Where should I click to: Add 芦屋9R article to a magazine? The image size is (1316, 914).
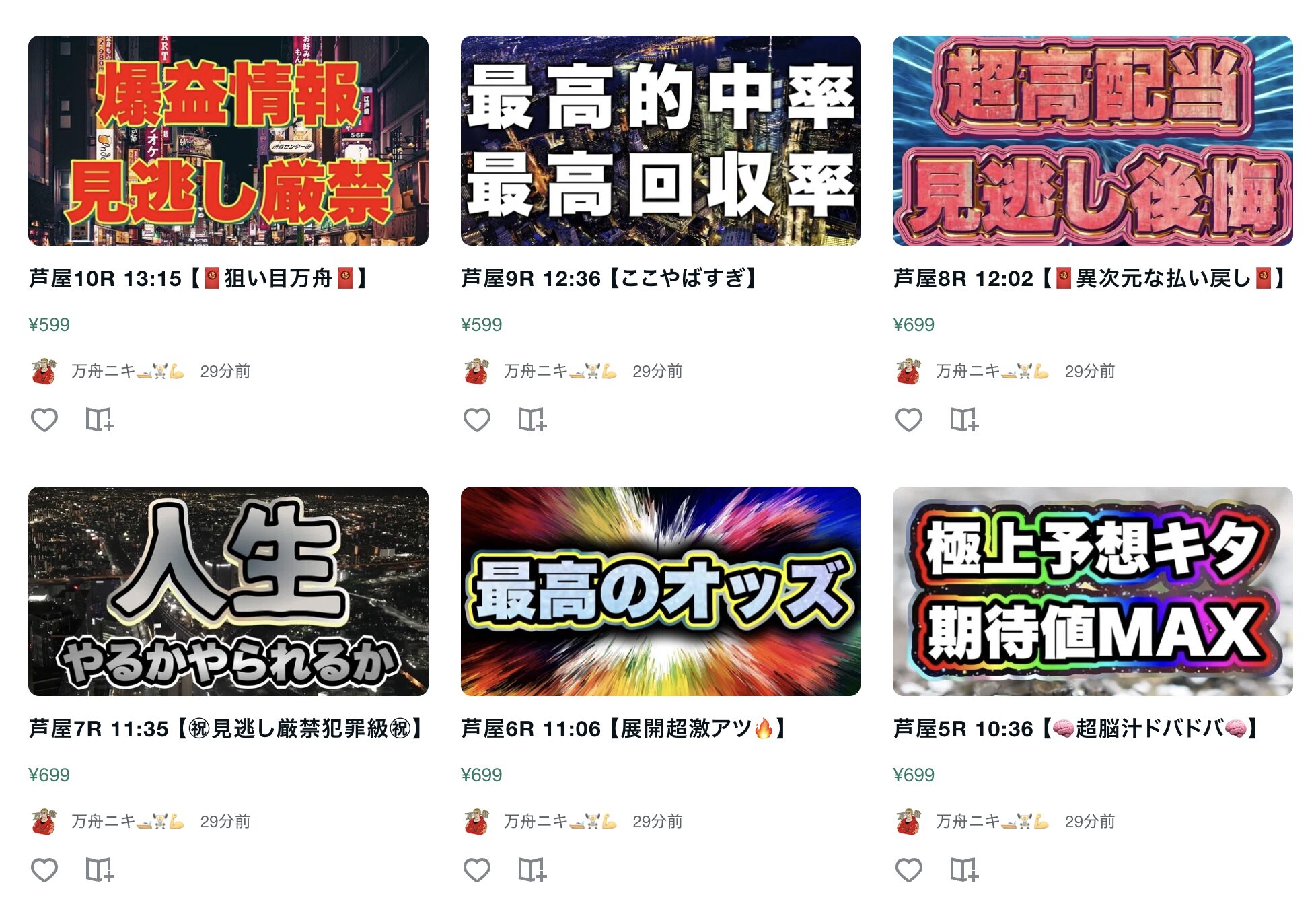[x=532, y=420]
